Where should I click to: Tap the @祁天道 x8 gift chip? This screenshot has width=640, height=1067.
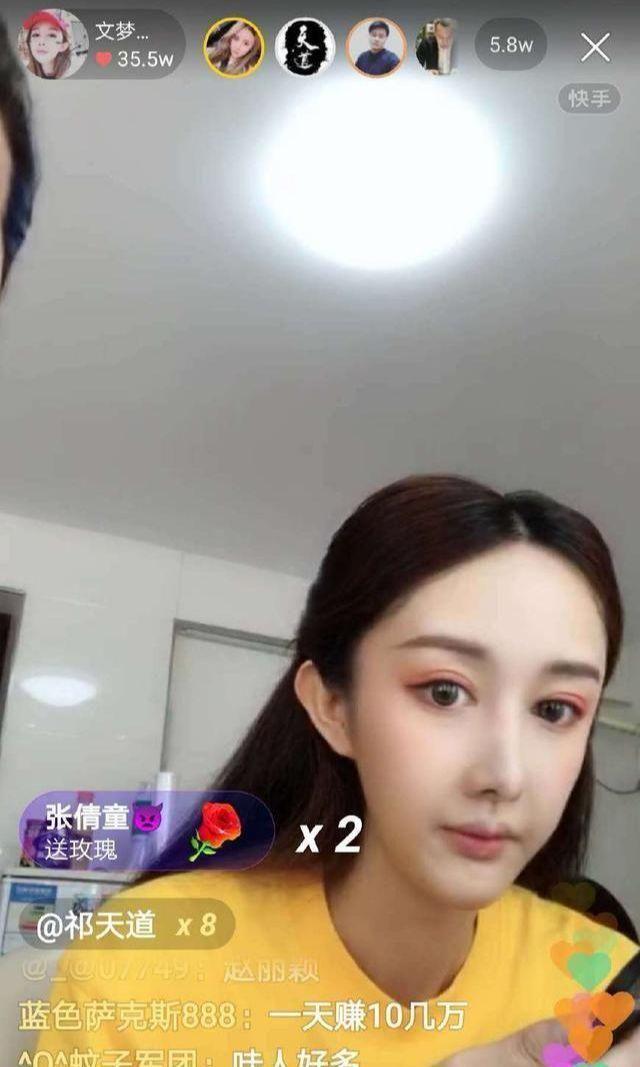click(x=126, y=925)
